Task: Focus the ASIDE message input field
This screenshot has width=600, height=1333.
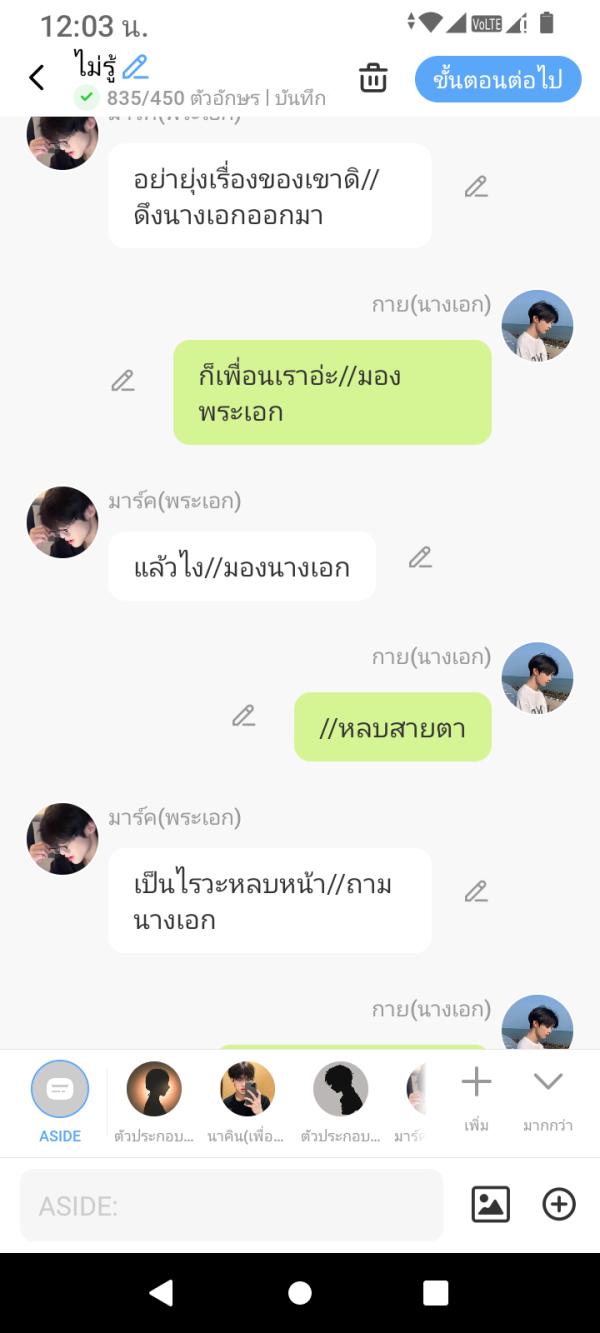Action: 231,1205
